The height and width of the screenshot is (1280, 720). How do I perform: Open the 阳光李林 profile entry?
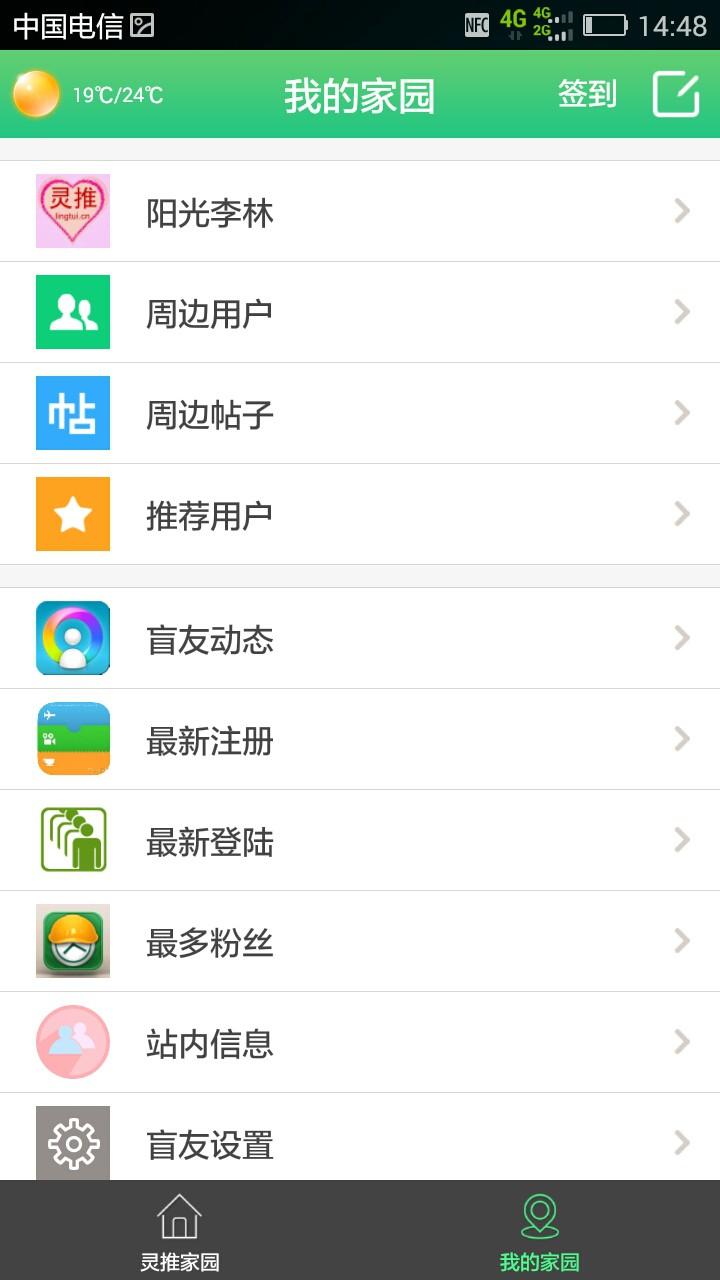coord(209,211)
